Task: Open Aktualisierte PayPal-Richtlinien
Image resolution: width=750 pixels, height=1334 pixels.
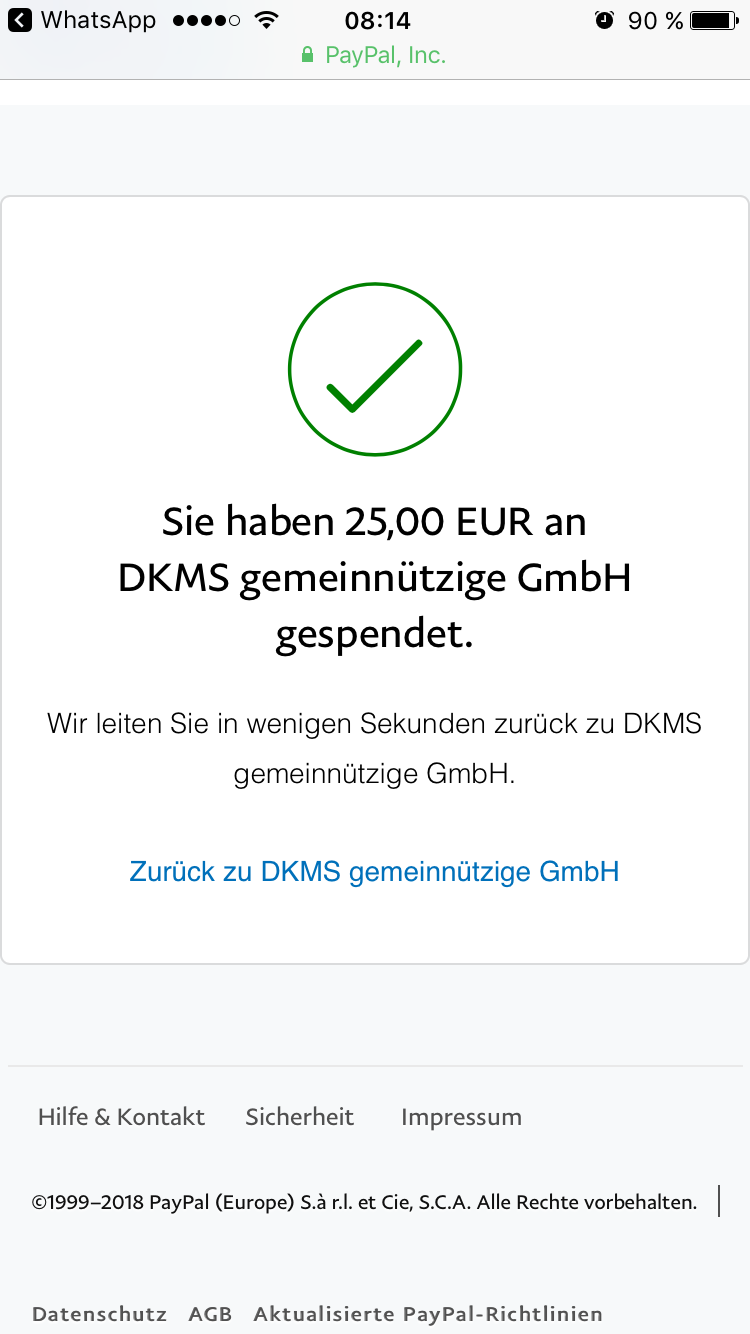Action: 428,1314
